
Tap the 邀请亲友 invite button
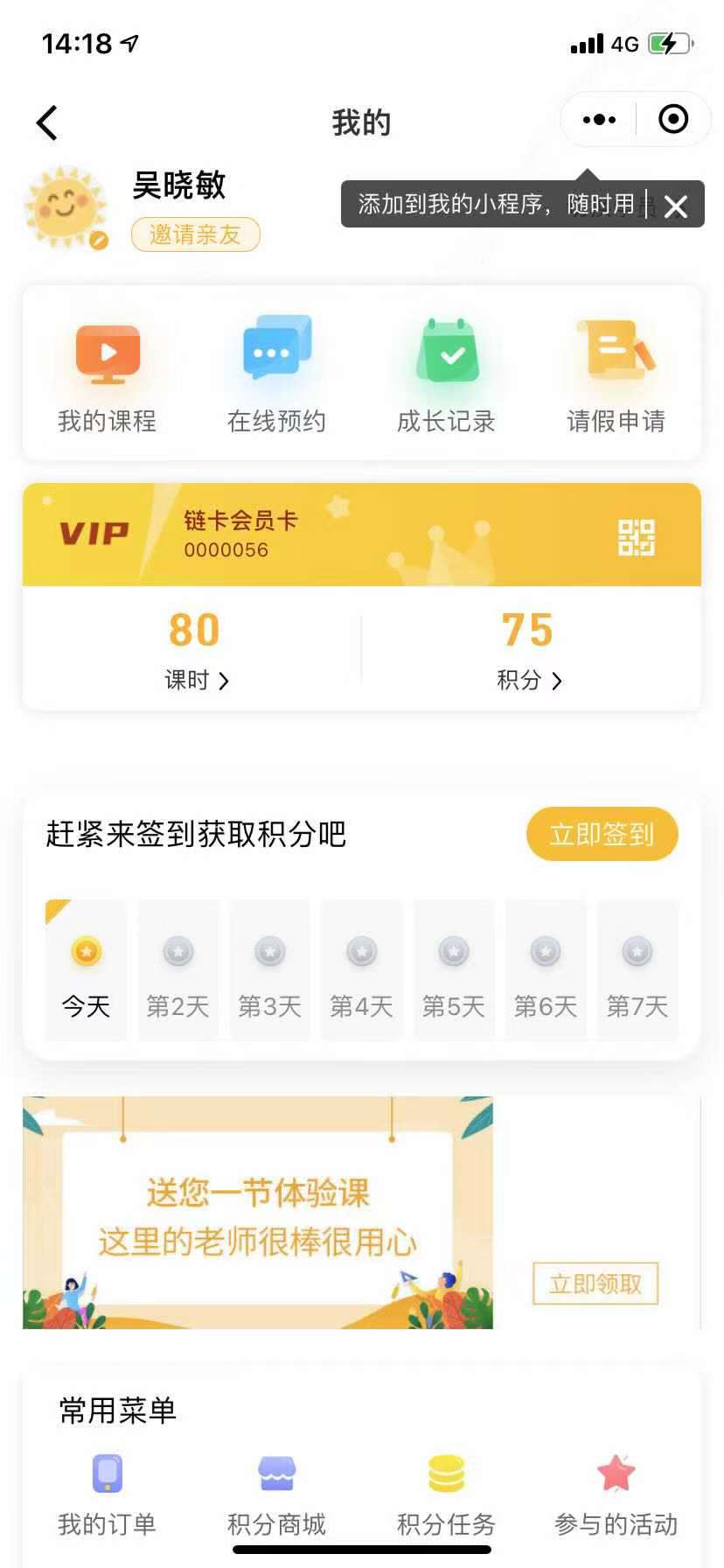195,234
